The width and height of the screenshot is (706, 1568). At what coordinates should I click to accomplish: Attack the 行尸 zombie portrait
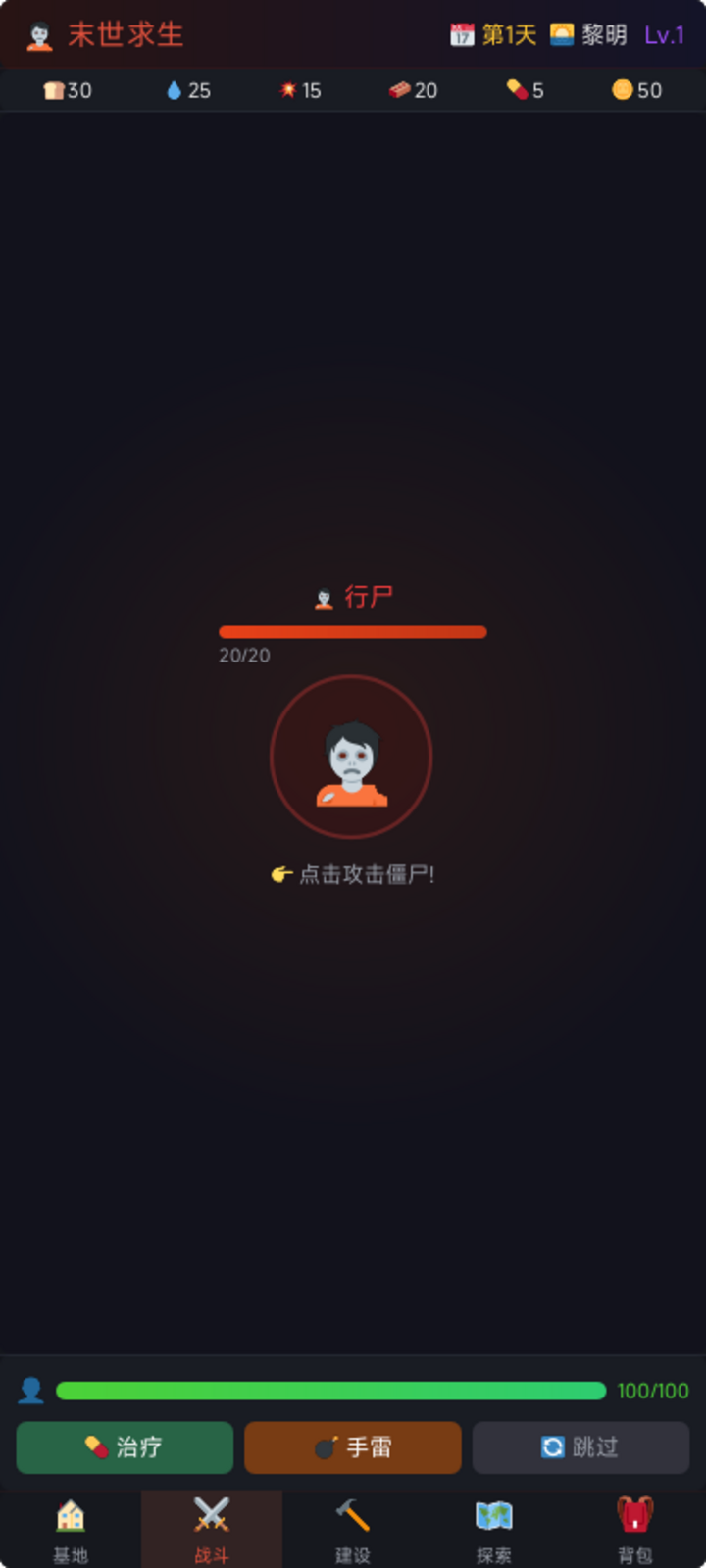coord(352,757)
